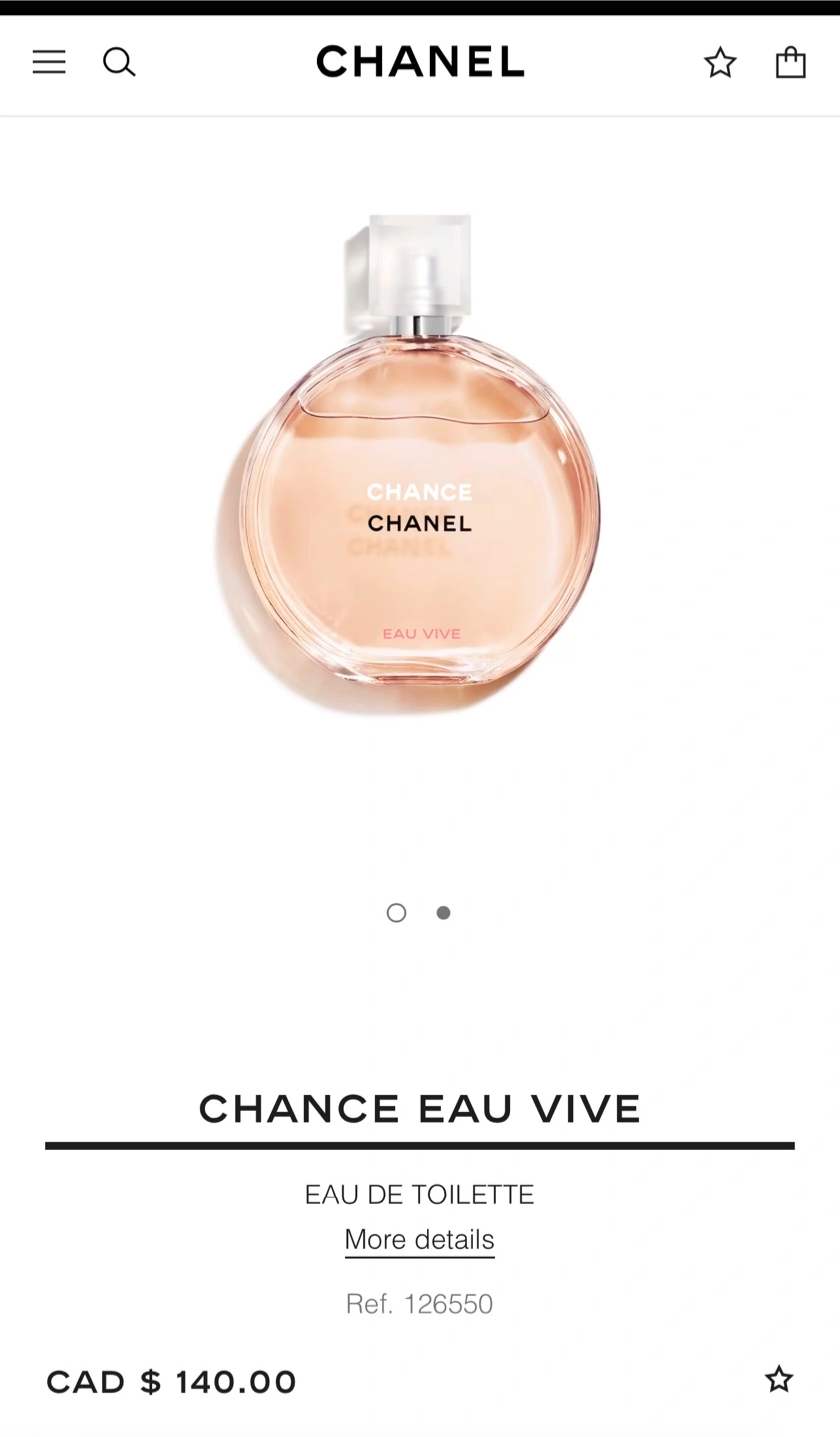Image resolution: width=840 pixels, height=1437 pixels.
Task: Go to the CHANEL home logo
Action: [x=420, y=62]
